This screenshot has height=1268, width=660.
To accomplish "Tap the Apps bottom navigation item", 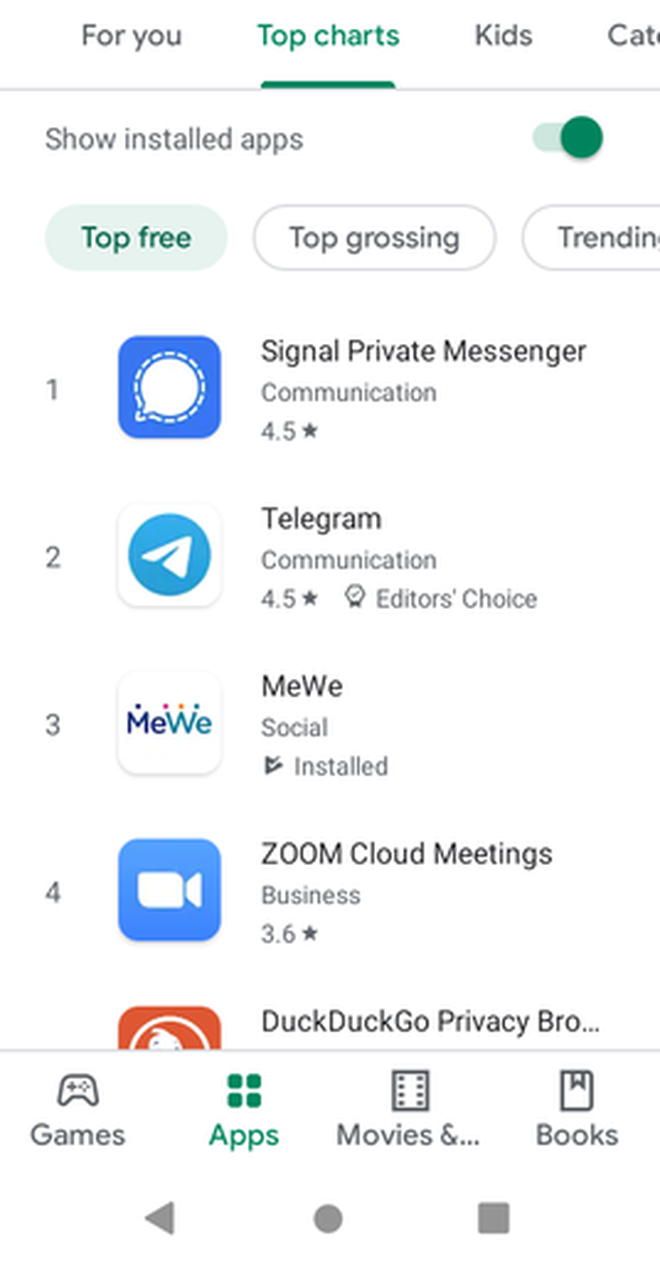I will (x=244, y=1110).
